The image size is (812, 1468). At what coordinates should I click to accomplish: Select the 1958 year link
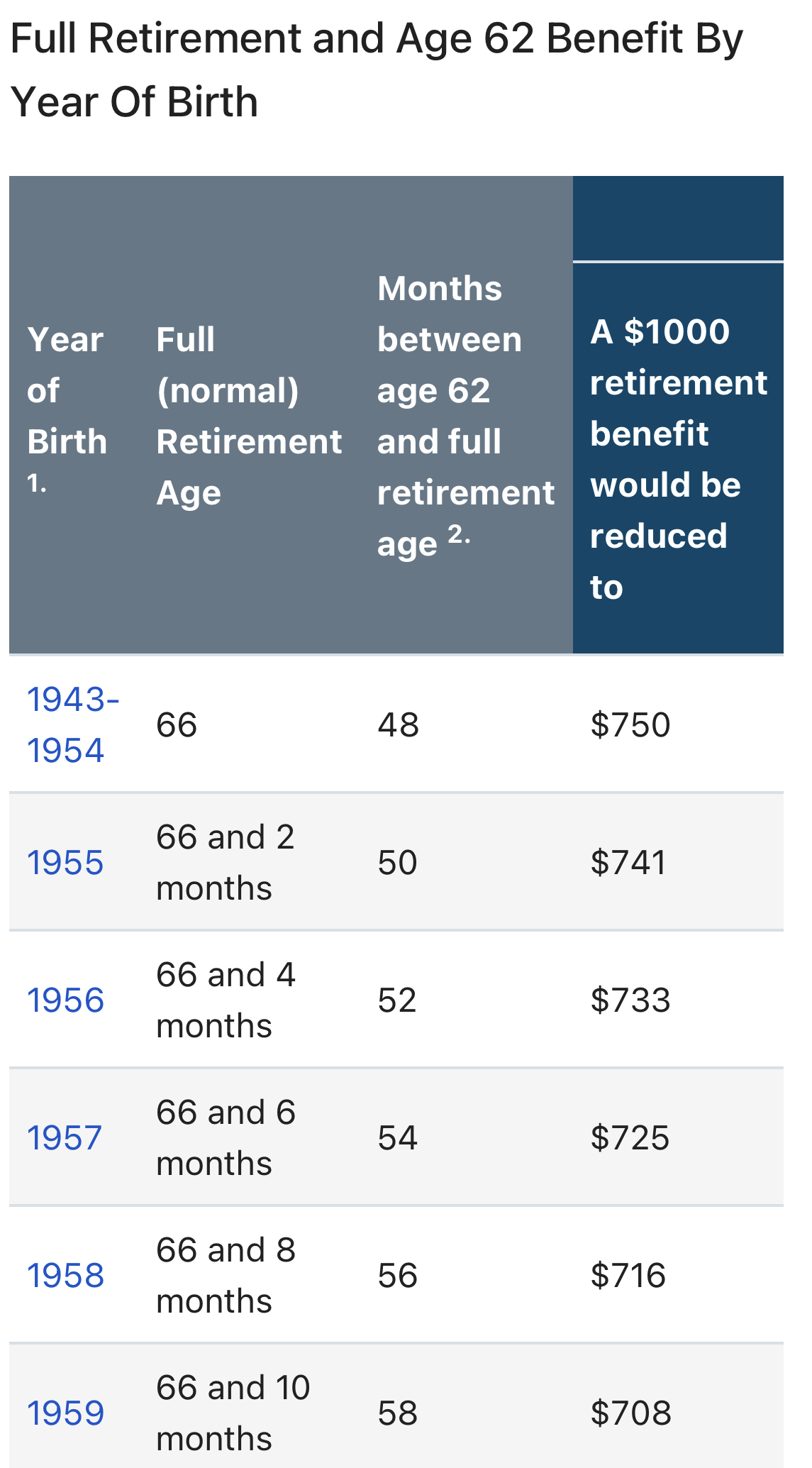coord(65,1276)
